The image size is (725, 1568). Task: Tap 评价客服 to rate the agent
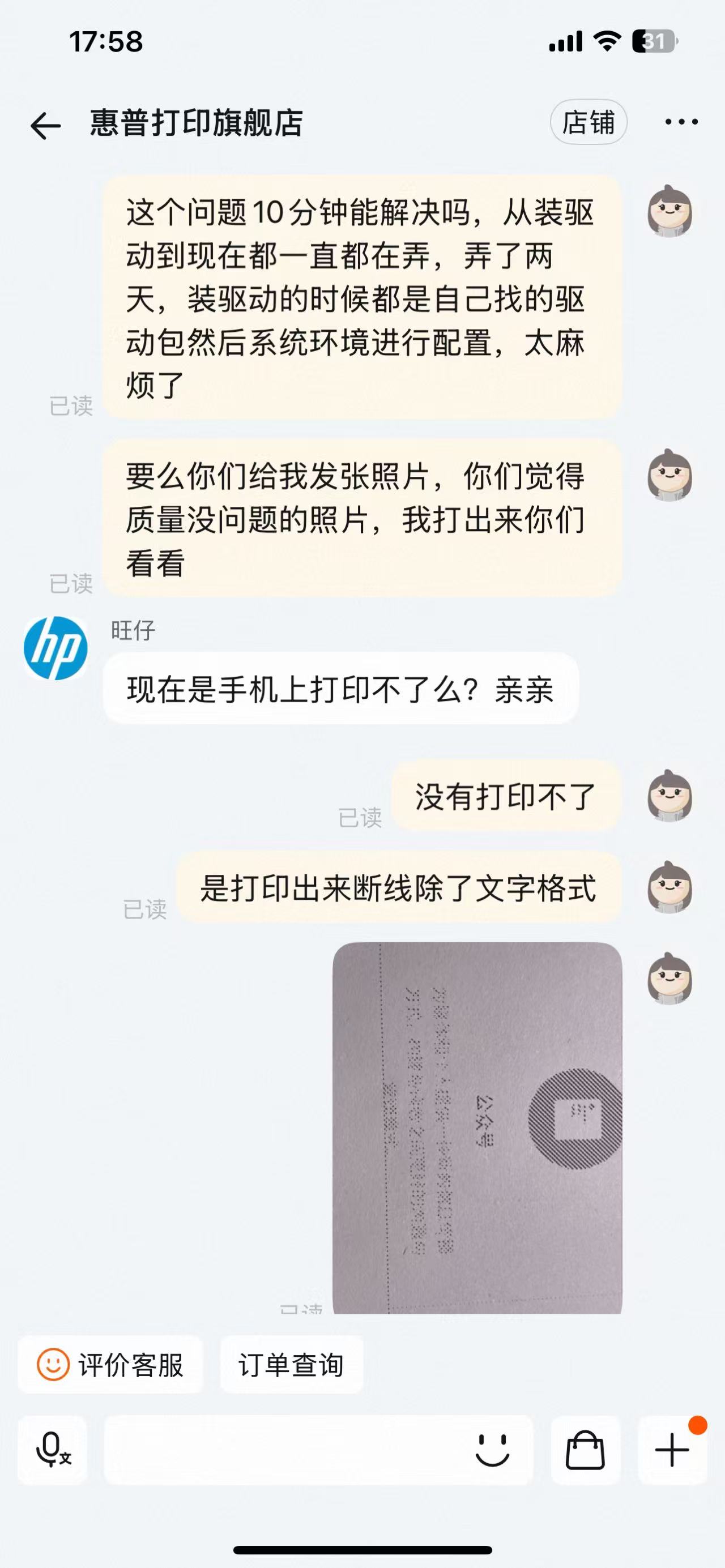pyautogui.click(x=110, y=1365)
